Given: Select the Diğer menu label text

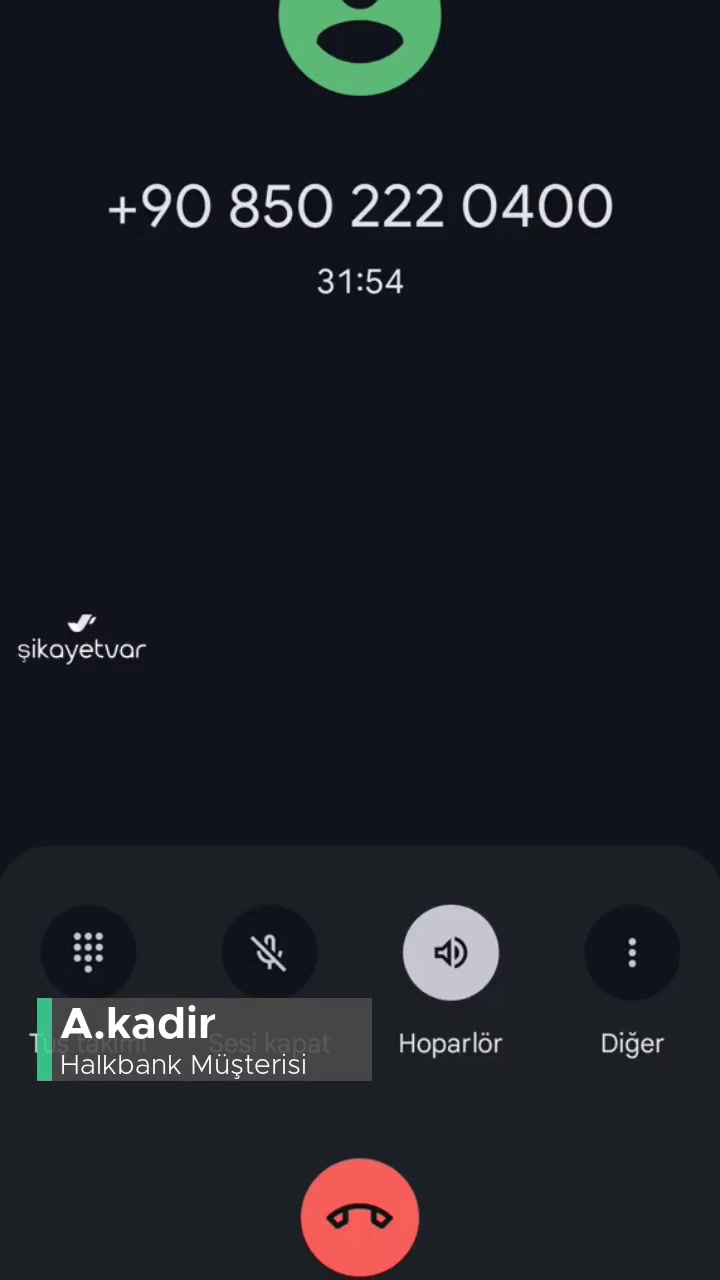Looking at the screenshot, I should click(x=632, y=1043).
